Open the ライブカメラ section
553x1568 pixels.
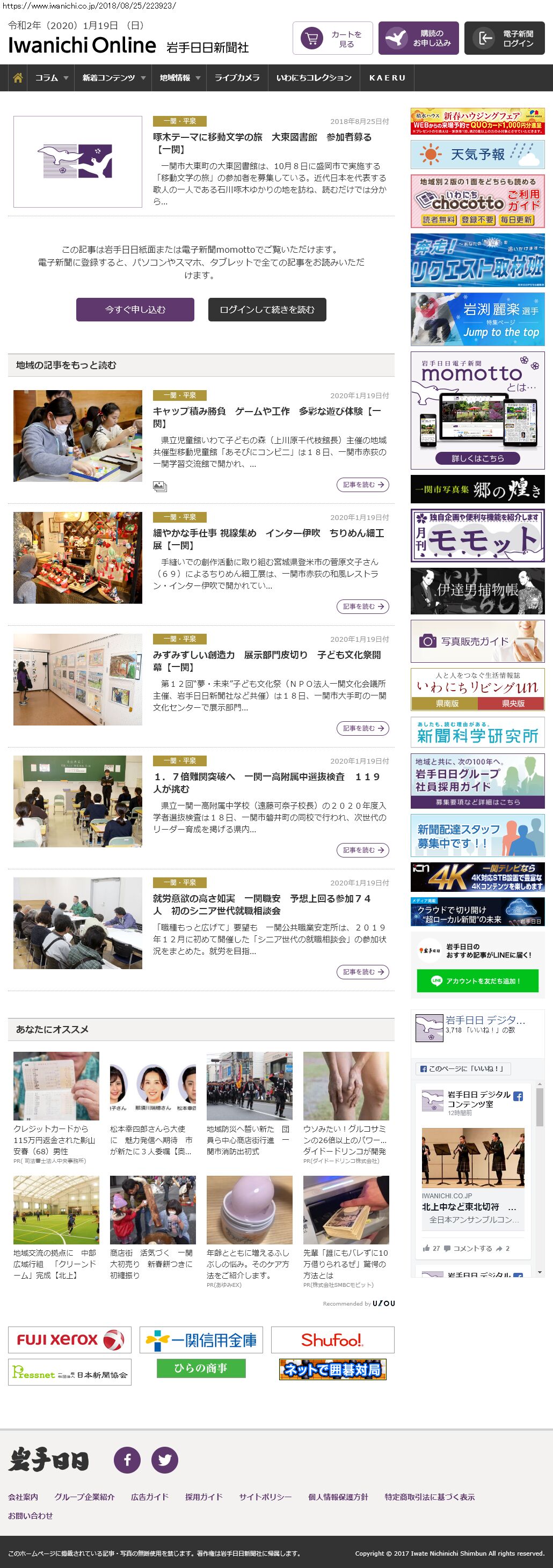[x=237, y=78]
